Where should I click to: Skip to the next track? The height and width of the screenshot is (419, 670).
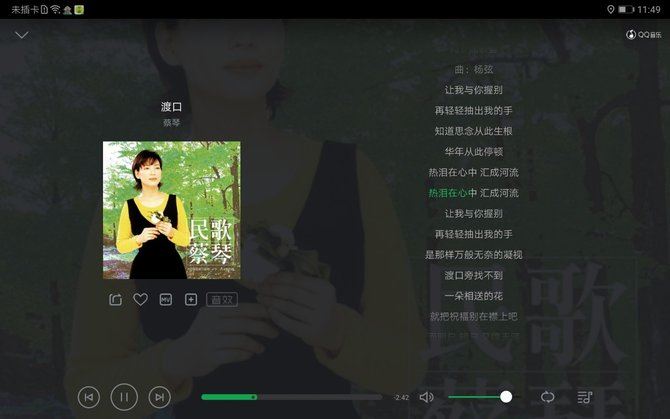(159, 397)
